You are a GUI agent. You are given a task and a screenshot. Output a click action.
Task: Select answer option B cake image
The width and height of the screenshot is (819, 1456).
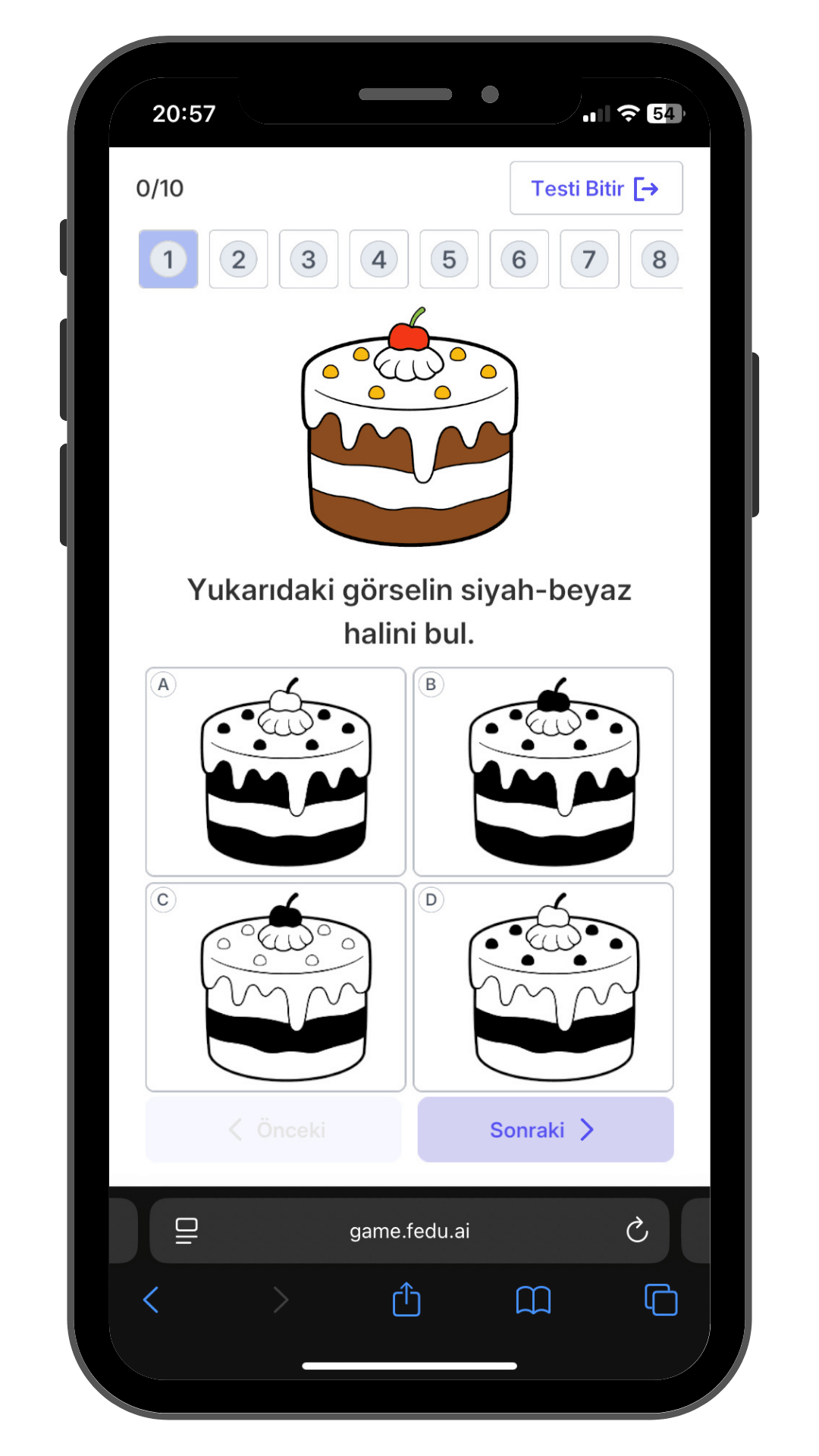click(x=543, y=771)
